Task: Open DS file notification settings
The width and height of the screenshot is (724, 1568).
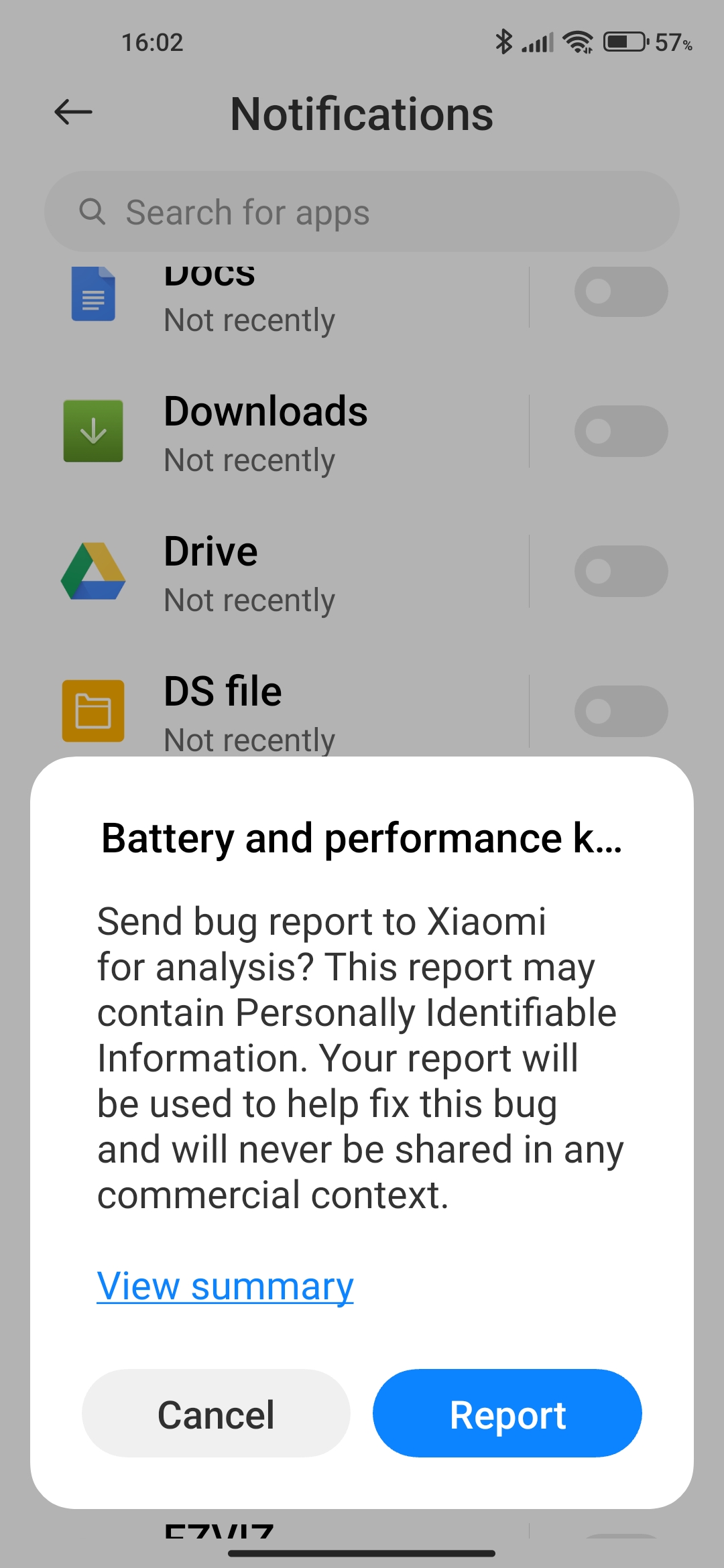Action: 288,710
